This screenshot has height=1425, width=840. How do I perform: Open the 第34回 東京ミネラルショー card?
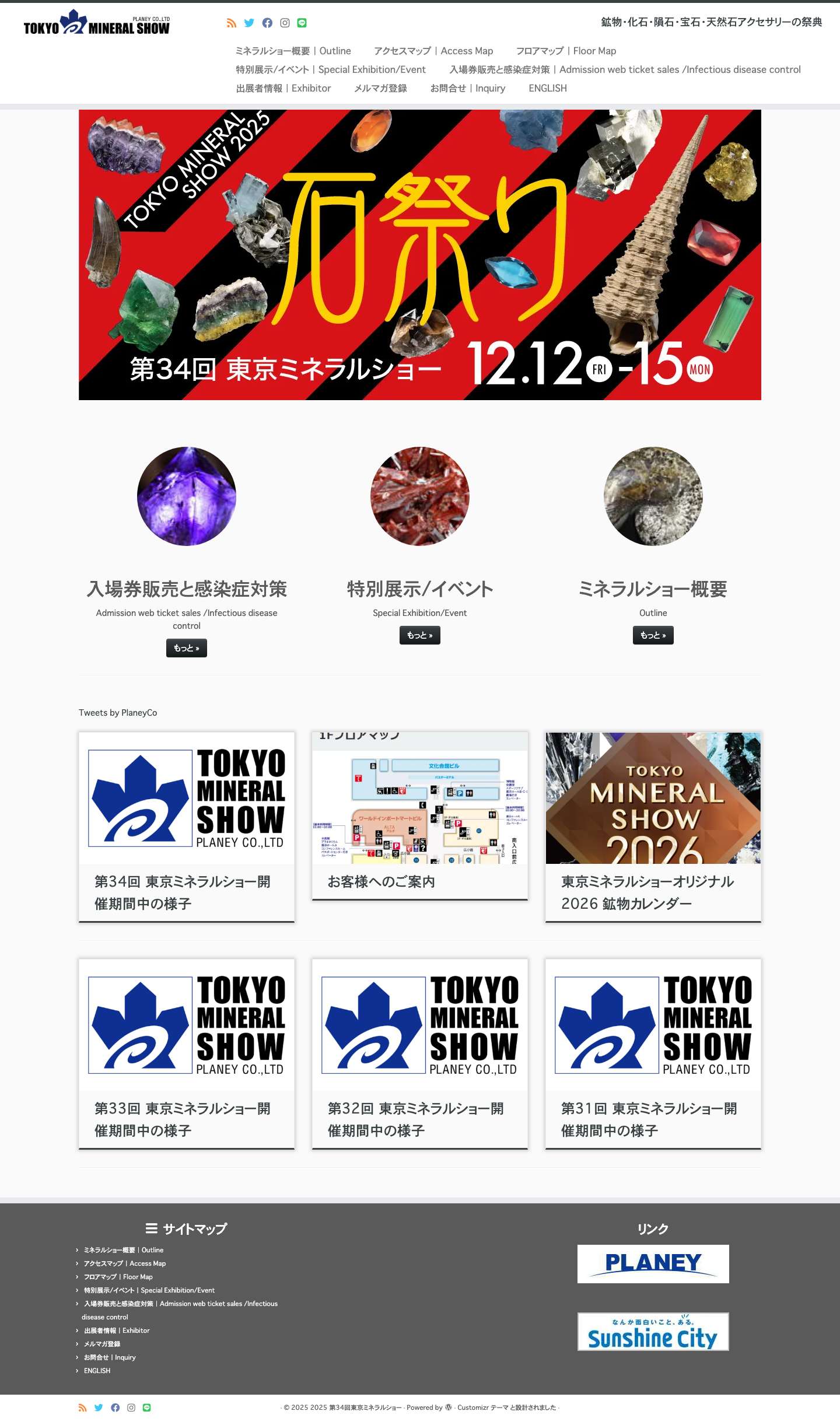(186, 827)
